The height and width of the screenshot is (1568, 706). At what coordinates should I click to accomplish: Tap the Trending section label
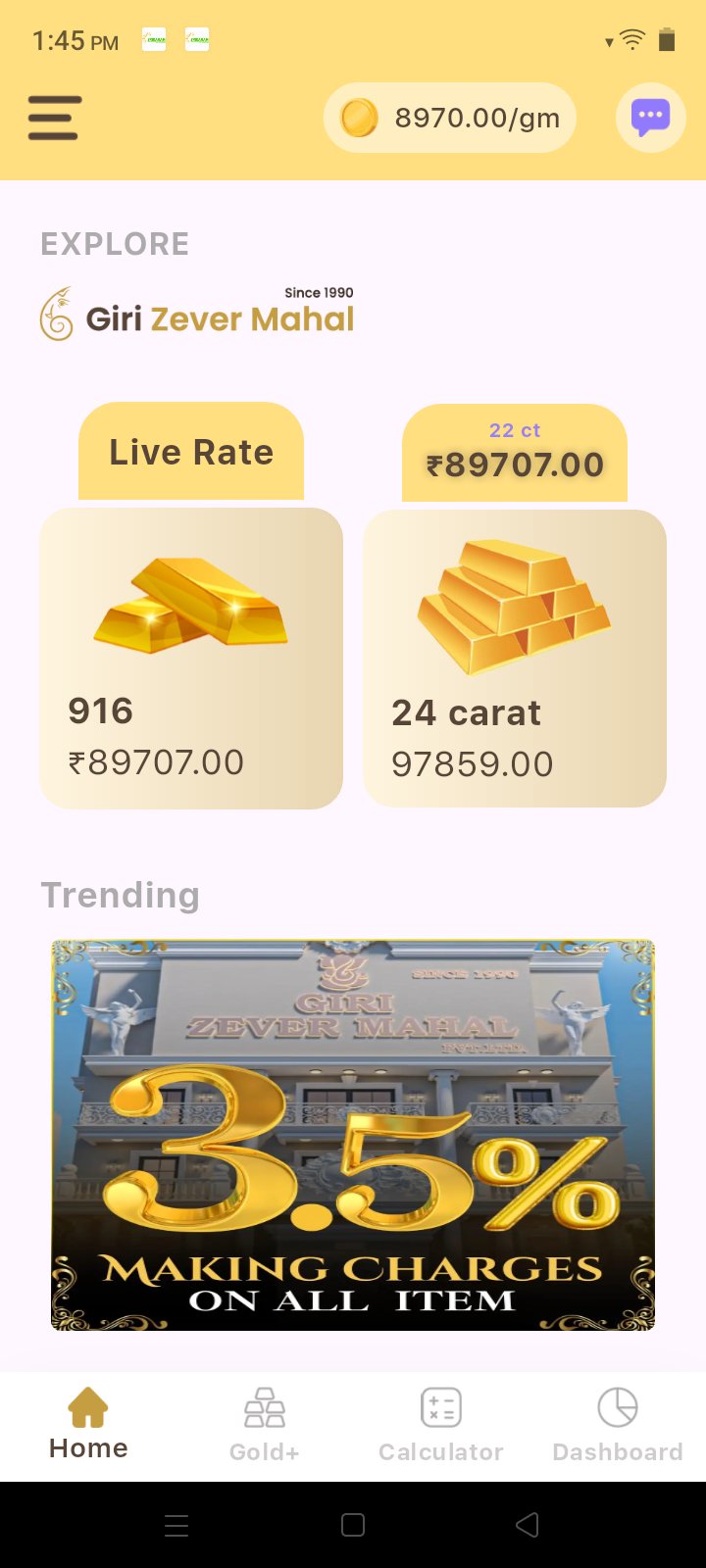120,894
